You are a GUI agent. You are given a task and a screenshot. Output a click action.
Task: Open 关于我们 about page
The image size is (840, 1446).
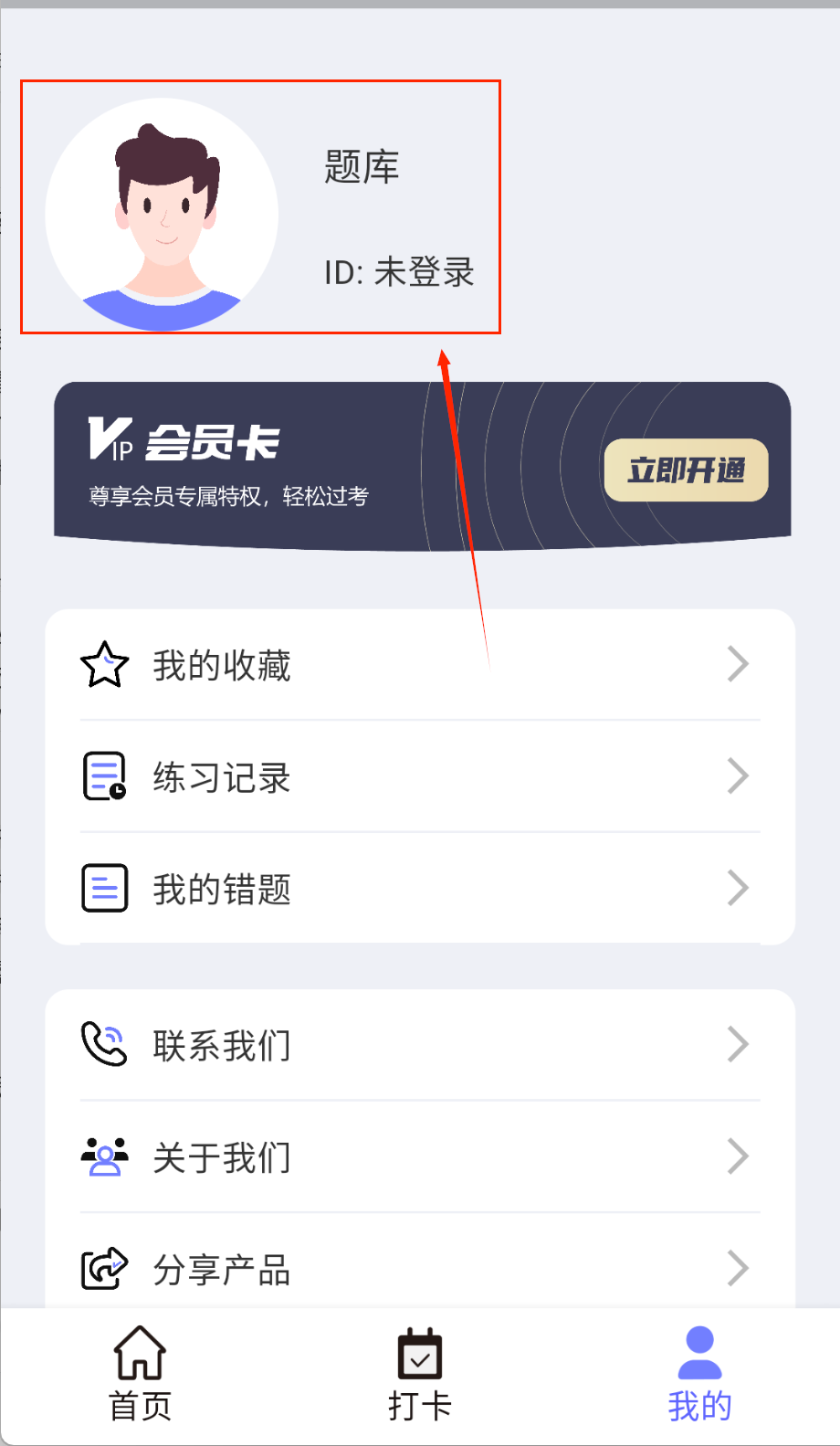coord(420,1157)
